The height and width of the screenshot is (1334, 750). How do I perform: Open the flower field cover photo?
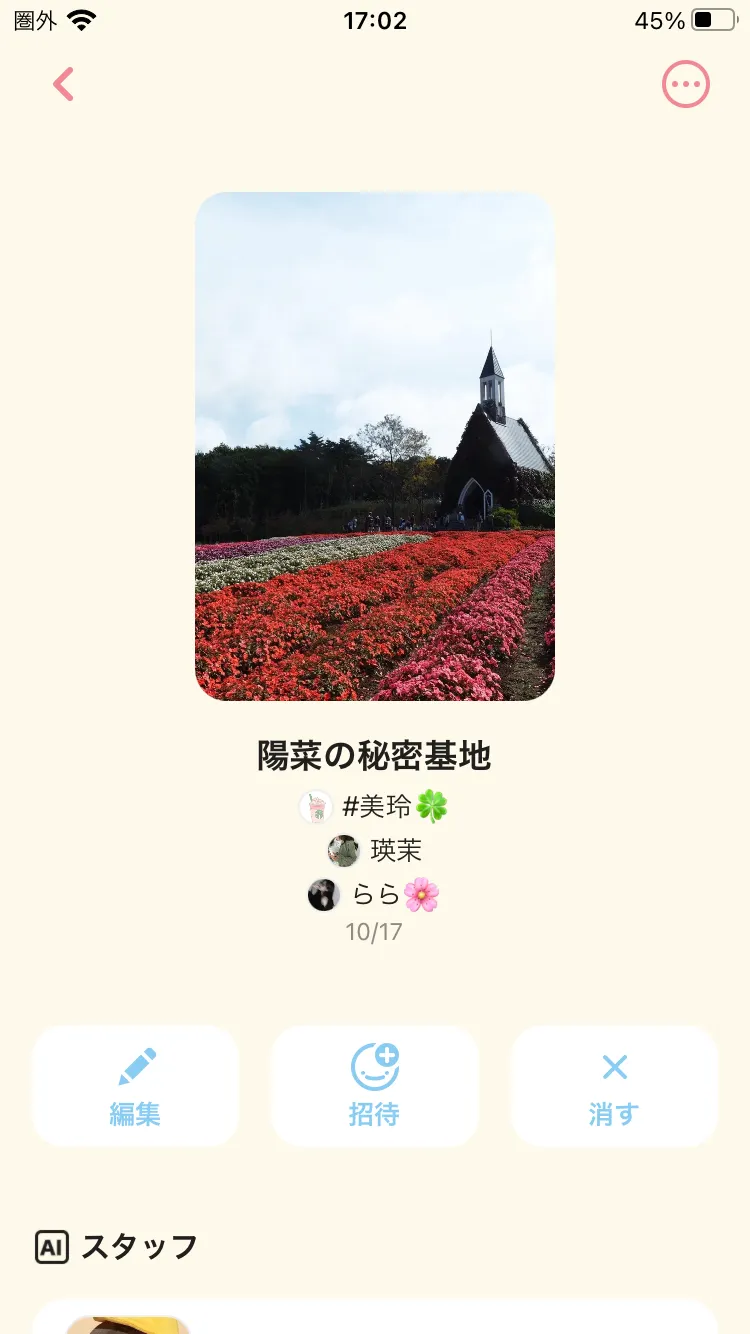click(375, 446)
